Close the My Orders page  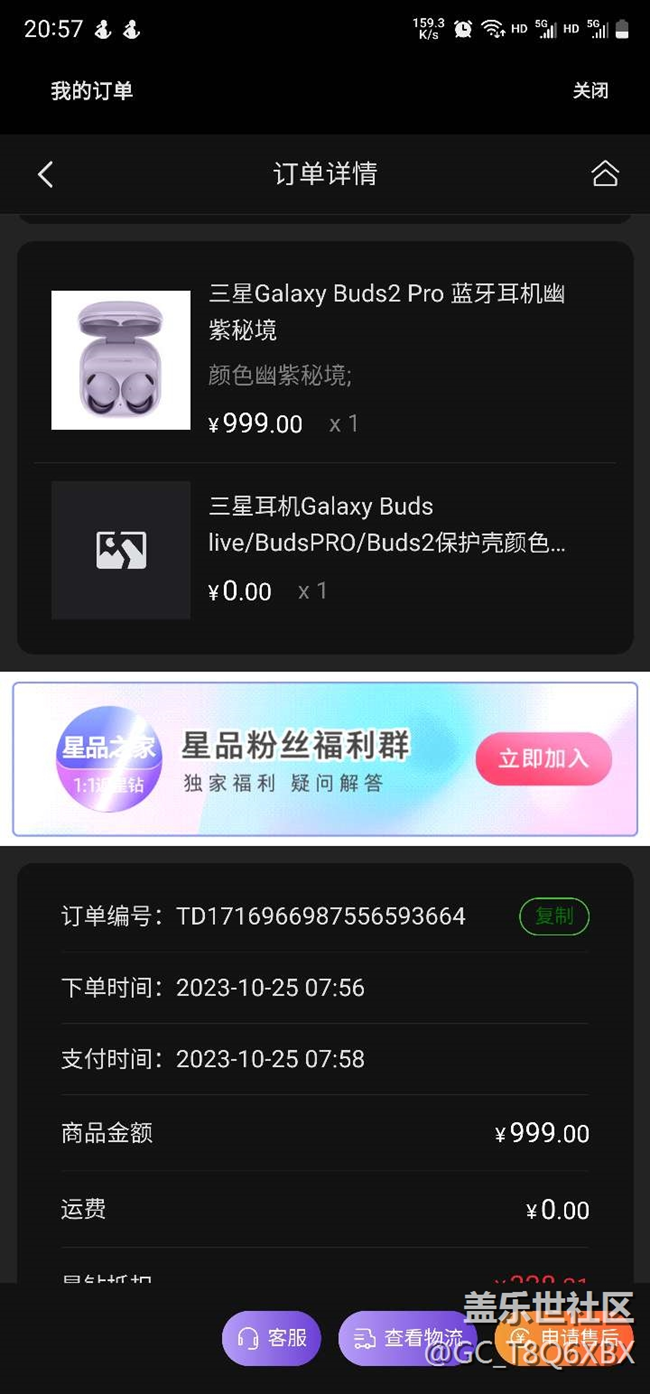click(590, 91)
